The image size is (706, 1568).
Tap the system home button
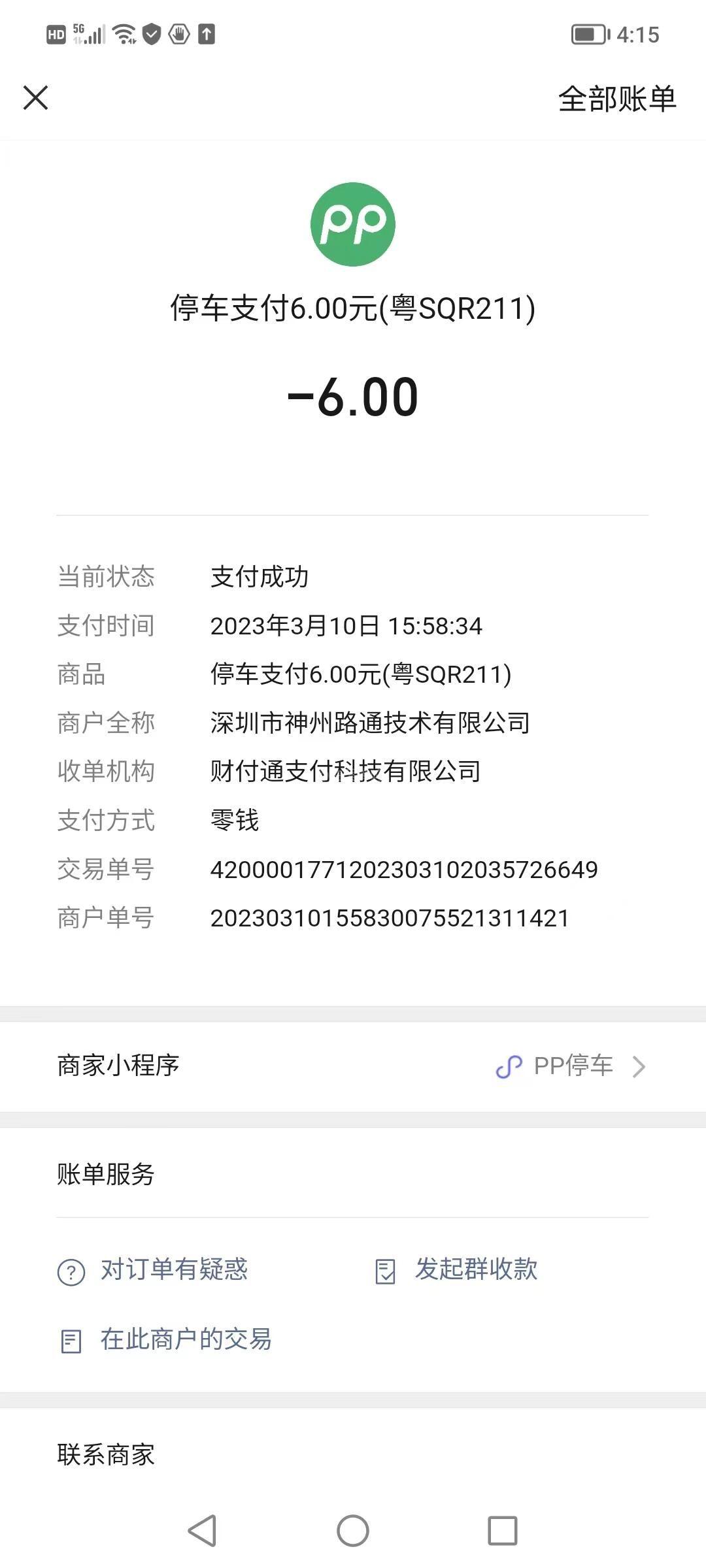[353, 1530]
